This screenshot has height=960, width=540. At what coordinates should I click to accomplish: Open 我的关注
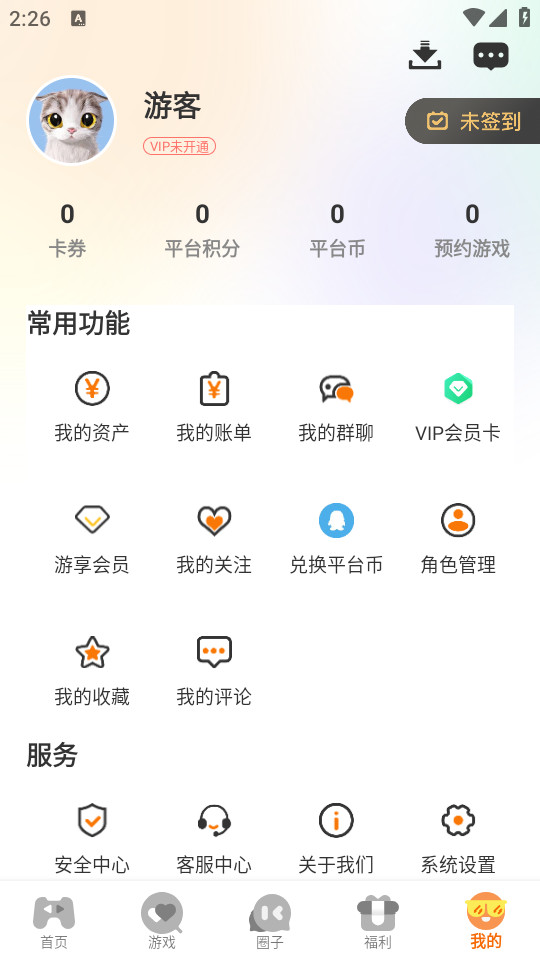pos(214,538)
